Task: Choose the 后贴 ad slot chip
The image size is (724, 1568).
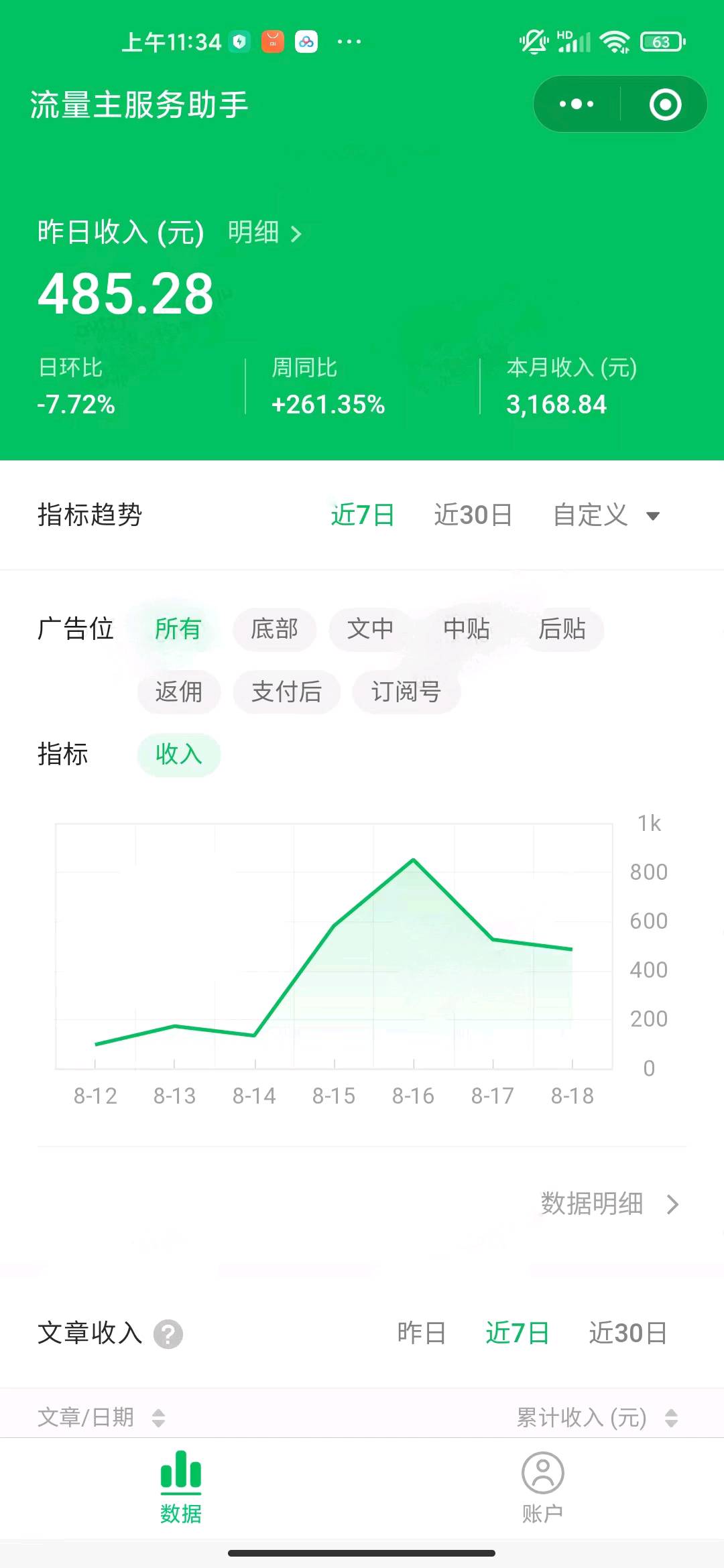Action: pyautogui.click(x=562, y=629)
